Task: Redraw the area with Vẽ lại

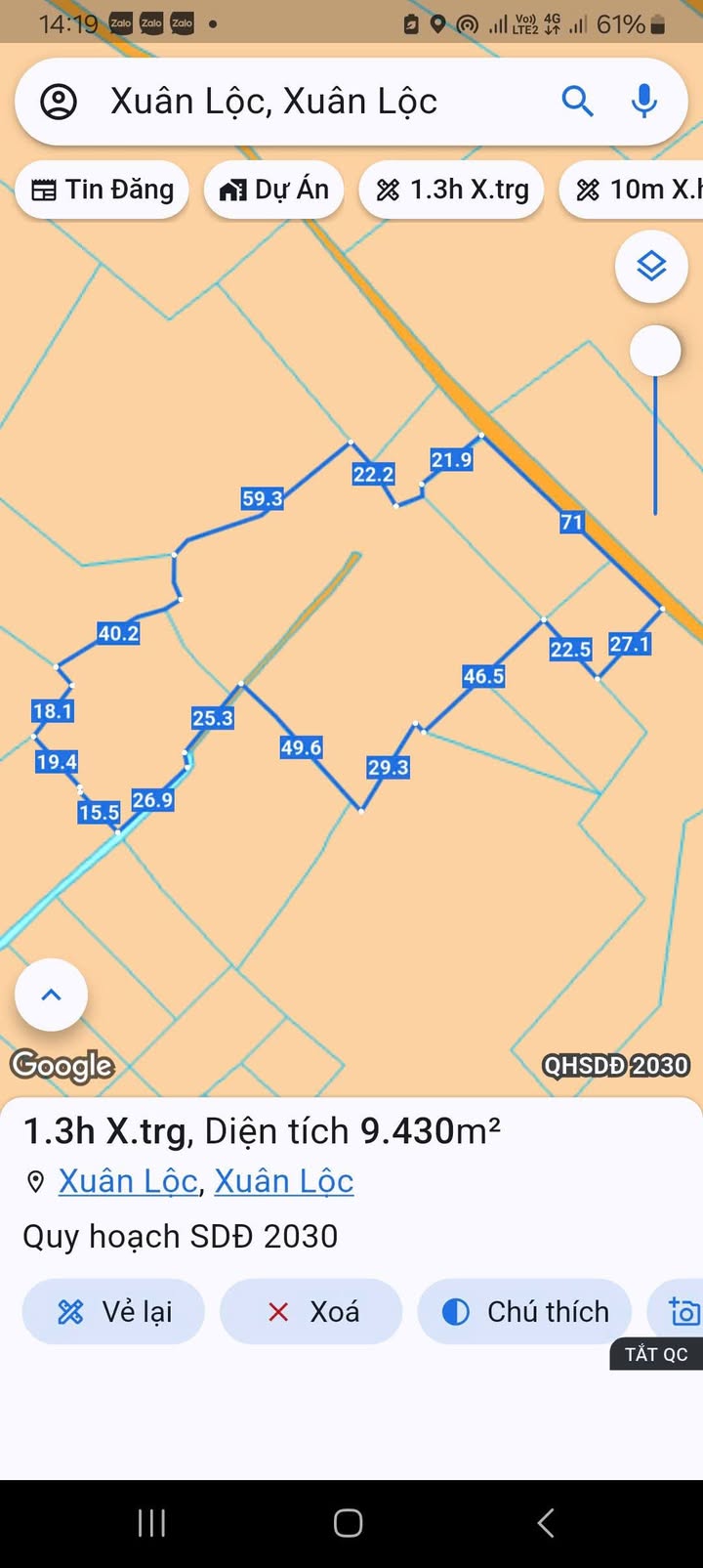Action: 113,1312
